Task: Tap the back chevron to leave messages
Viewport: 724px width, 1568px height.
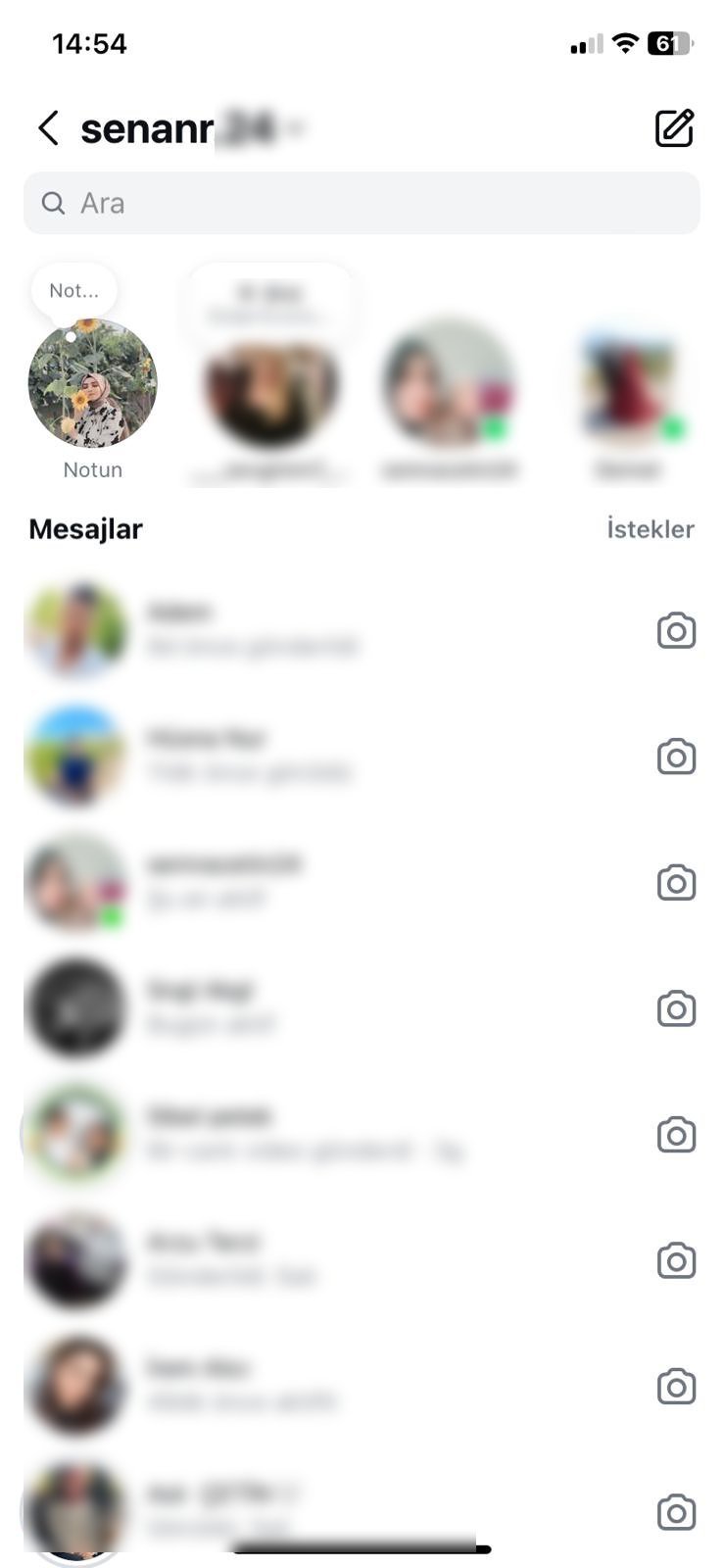Action: click(48, 128)
